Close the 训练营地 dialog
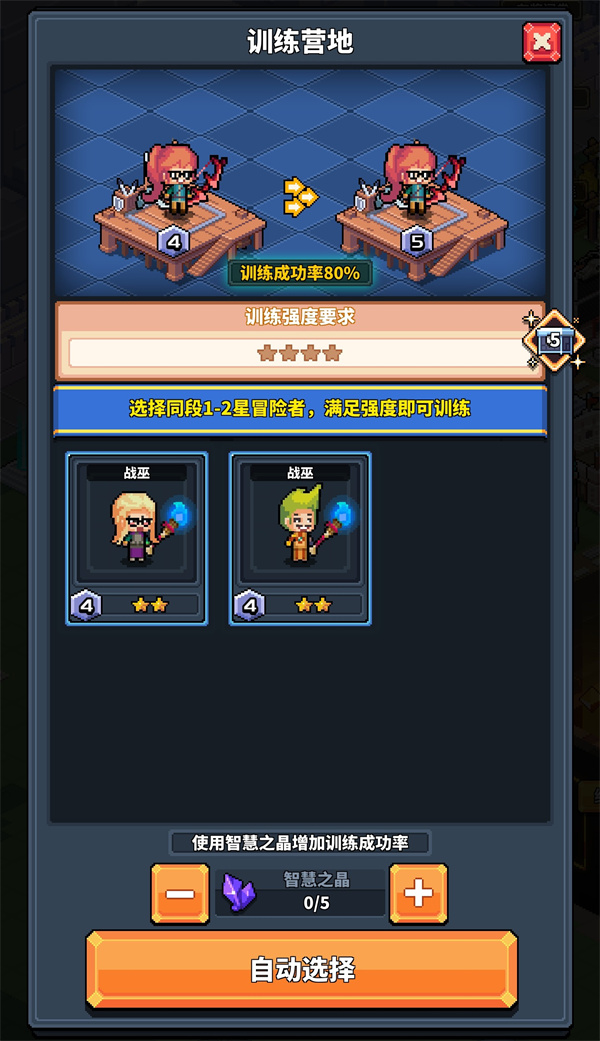 (x=541, y=42)
